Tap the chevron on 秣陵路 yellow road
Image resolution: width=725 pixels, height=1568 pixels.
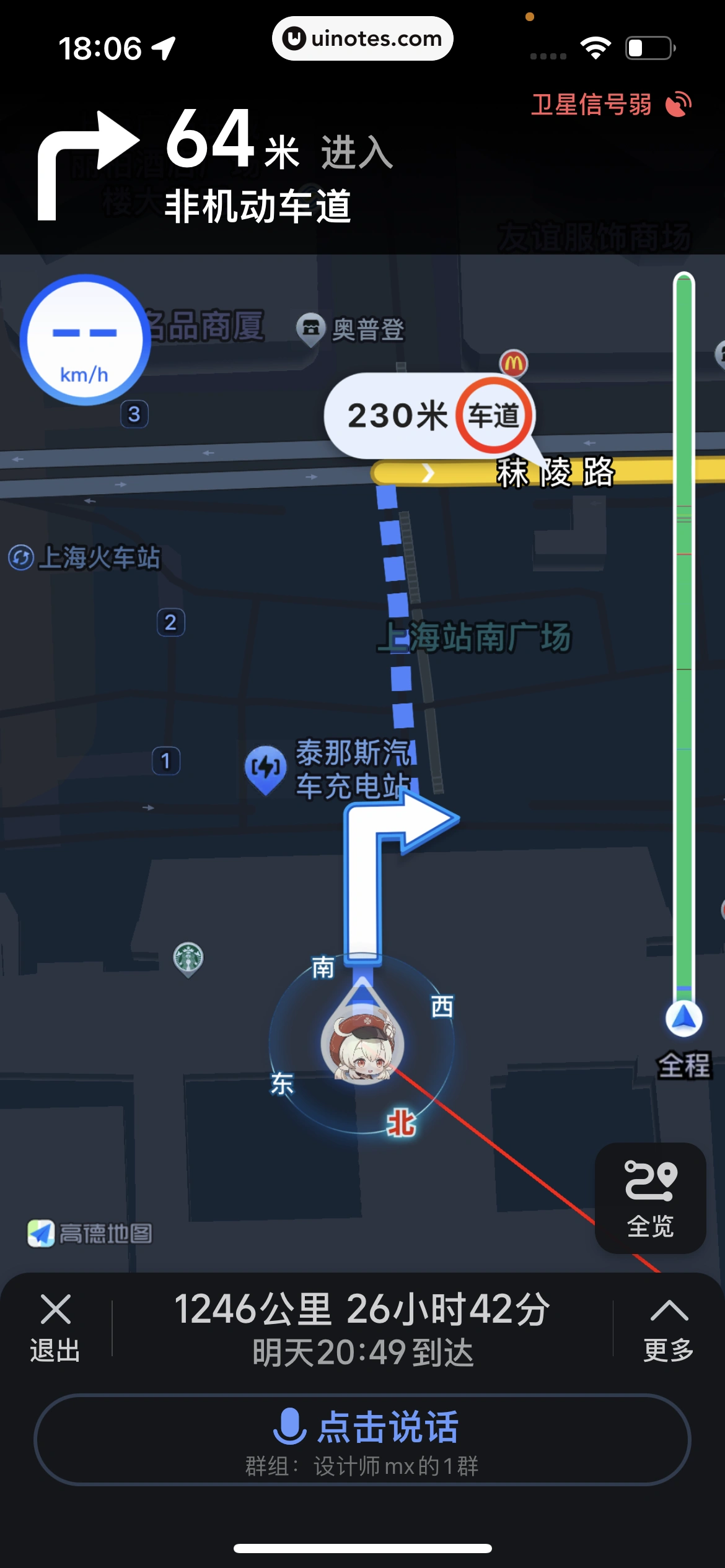428,472
